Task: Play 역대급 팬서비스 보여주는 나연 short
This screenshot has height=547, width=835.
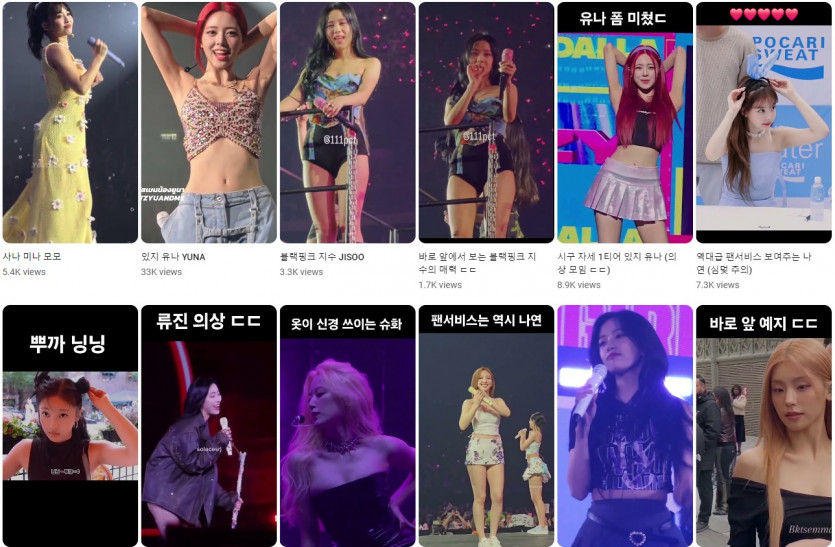Action: click(x=763, y=122)
